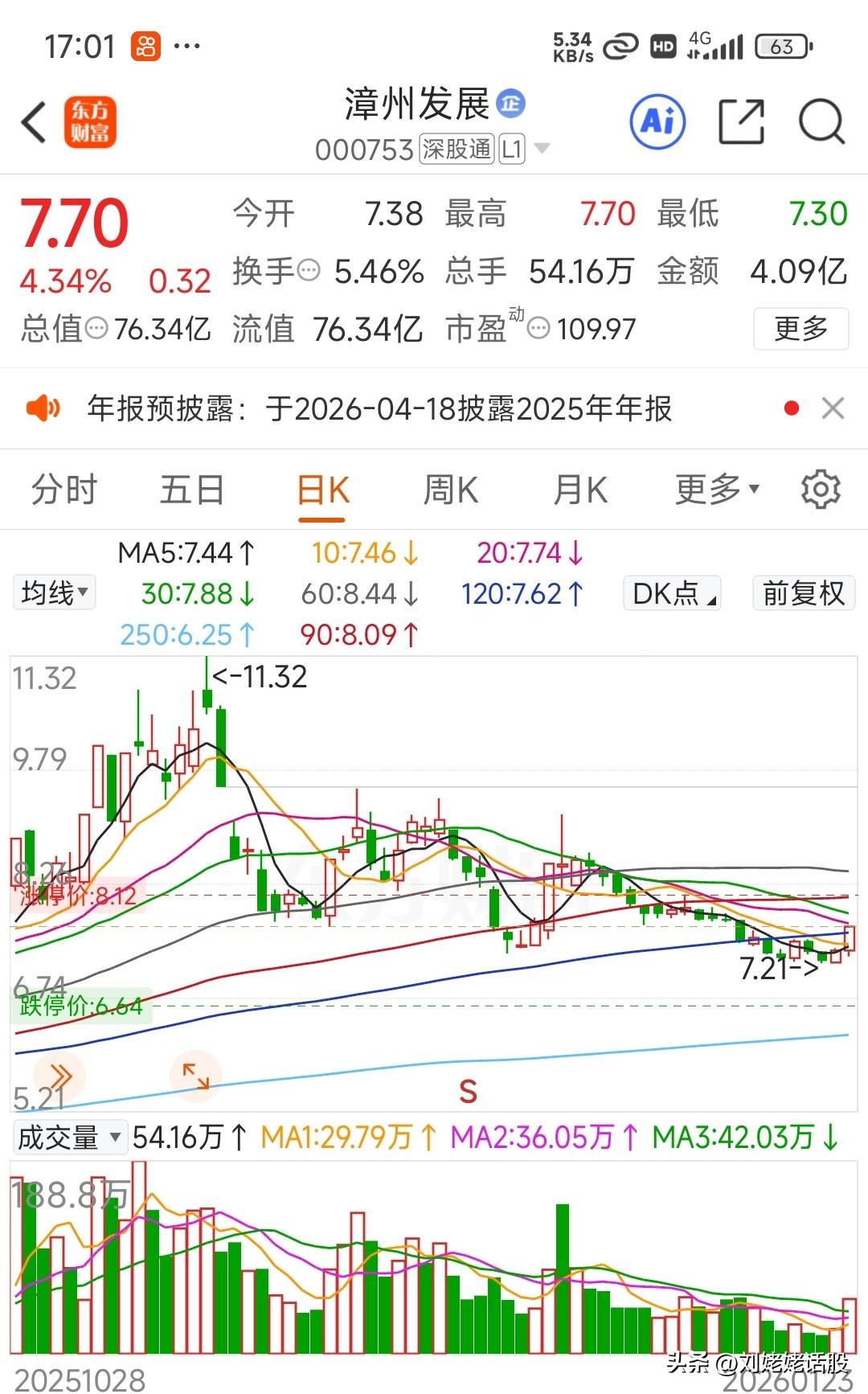Expand the stock code dropdown arrow
868x1394 pixels.
point(542,149)
